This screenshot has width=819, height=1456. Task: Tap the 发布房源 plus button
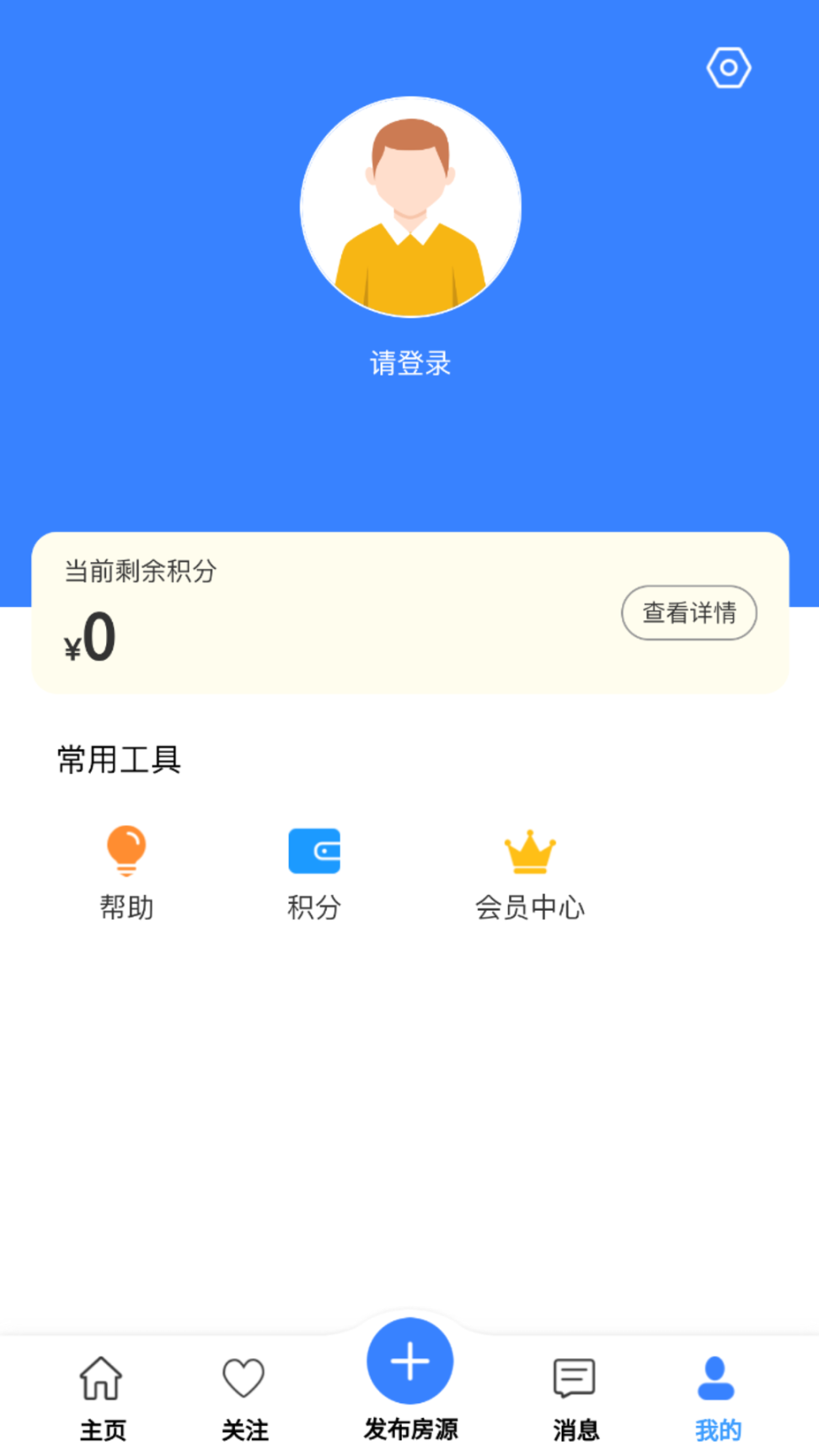[409, 1361]
